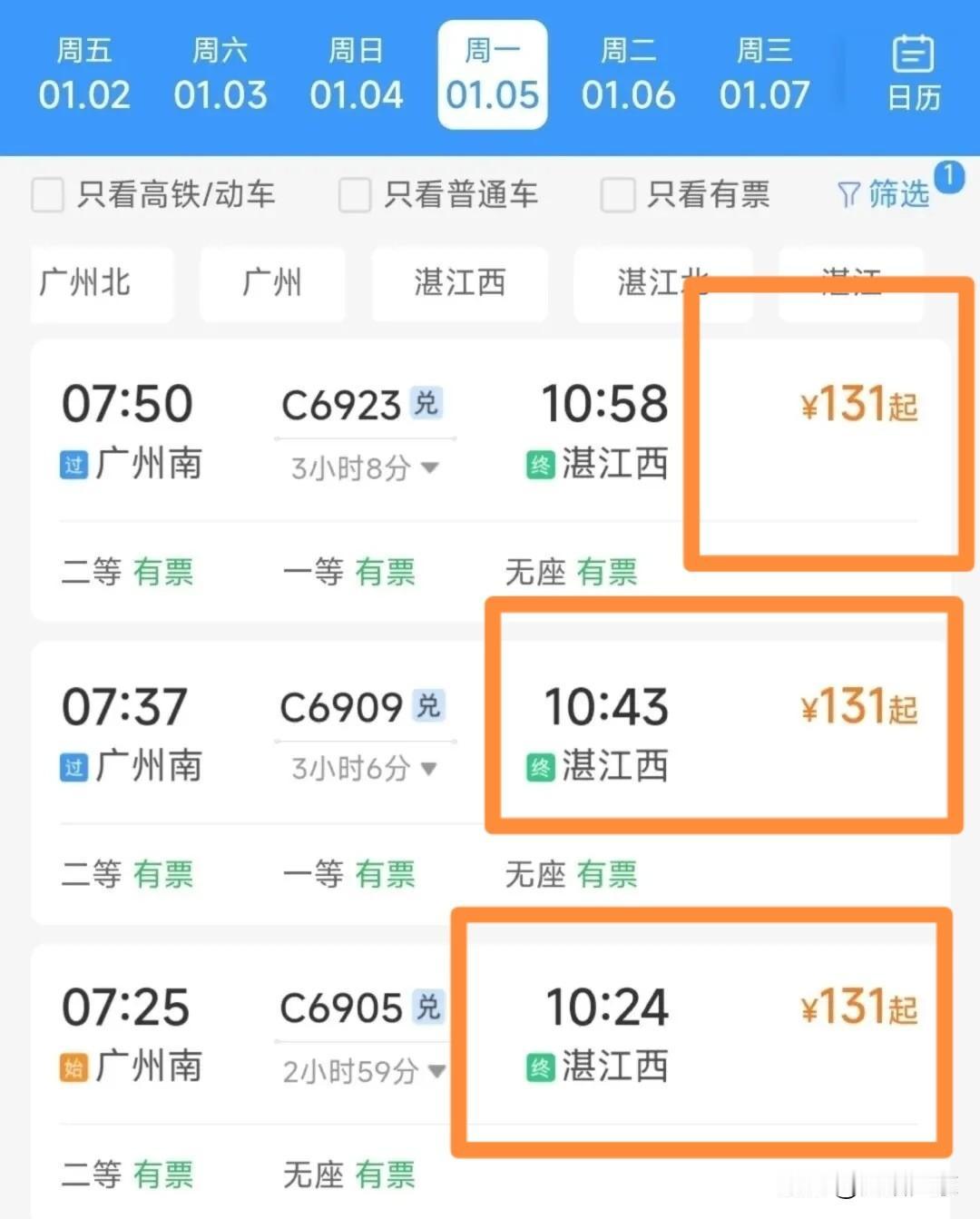Viewport: 980px width, 1219px height.
Task: Switch to the 周二 01.06 date tab
Action: (630, 74)
